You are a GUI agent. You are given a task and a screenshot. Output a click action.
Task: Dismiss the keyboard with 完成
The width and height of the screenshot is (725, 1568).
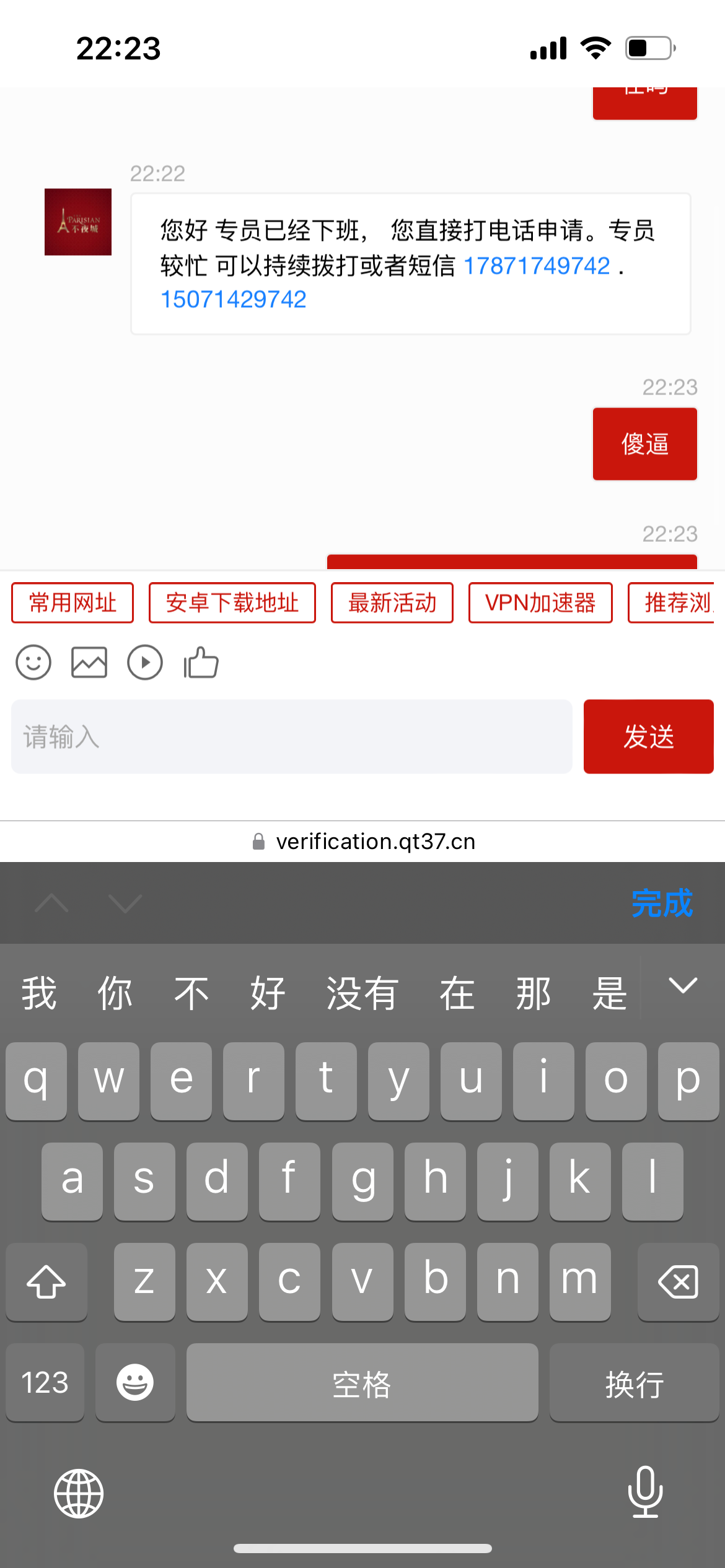(661, 903)
